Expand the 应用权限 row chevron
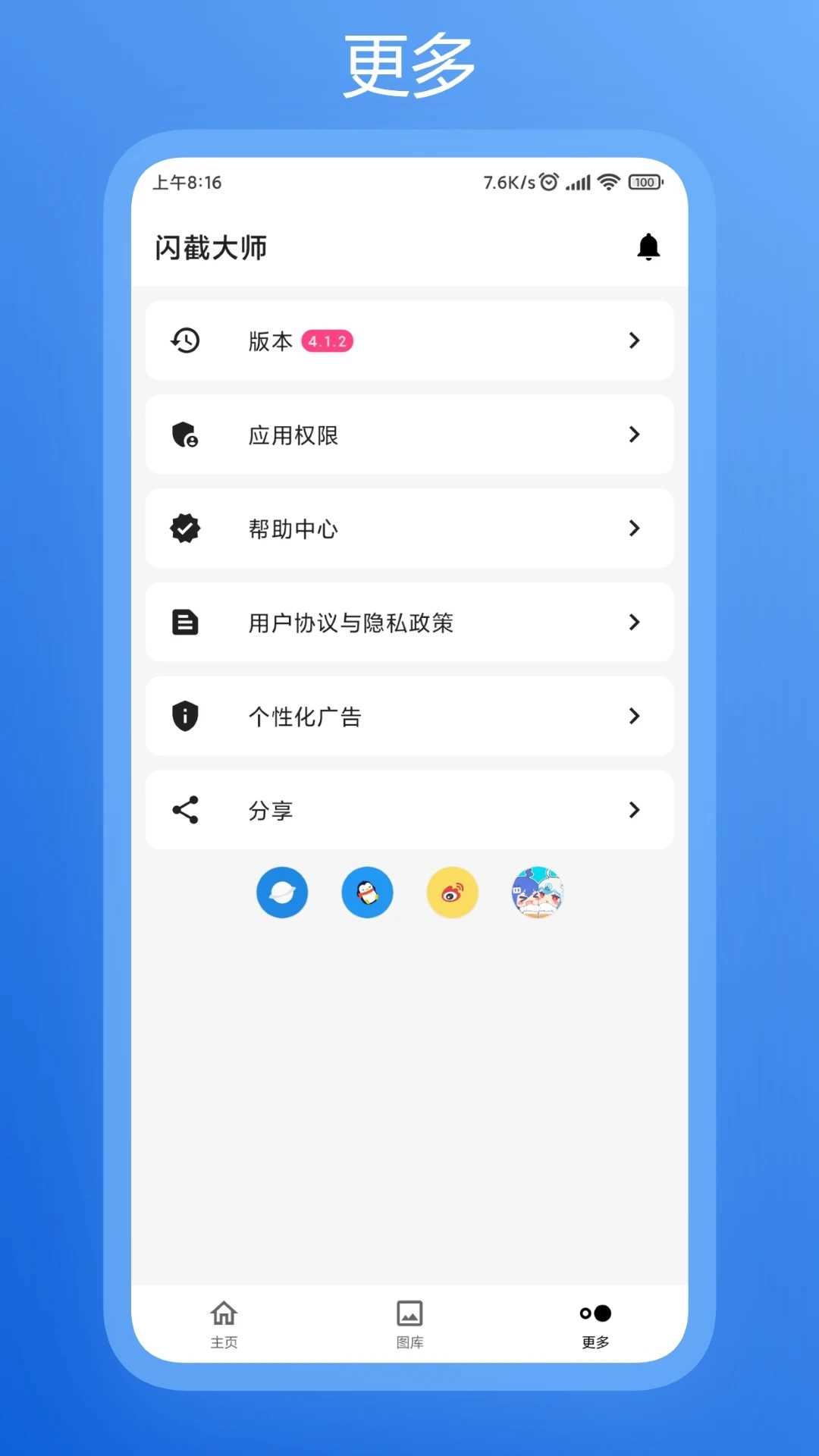819x1456 pixels. [634, 435]
